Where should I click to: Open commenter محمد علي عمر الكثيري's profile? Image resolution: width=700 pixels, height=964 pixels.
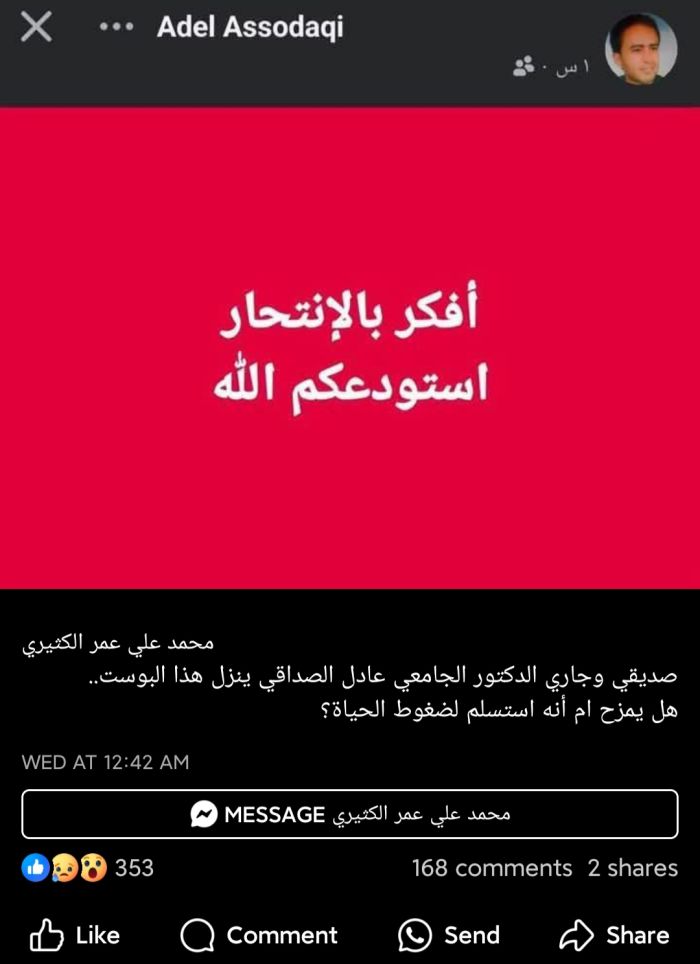pyautogui.click(x=118, y=643)
